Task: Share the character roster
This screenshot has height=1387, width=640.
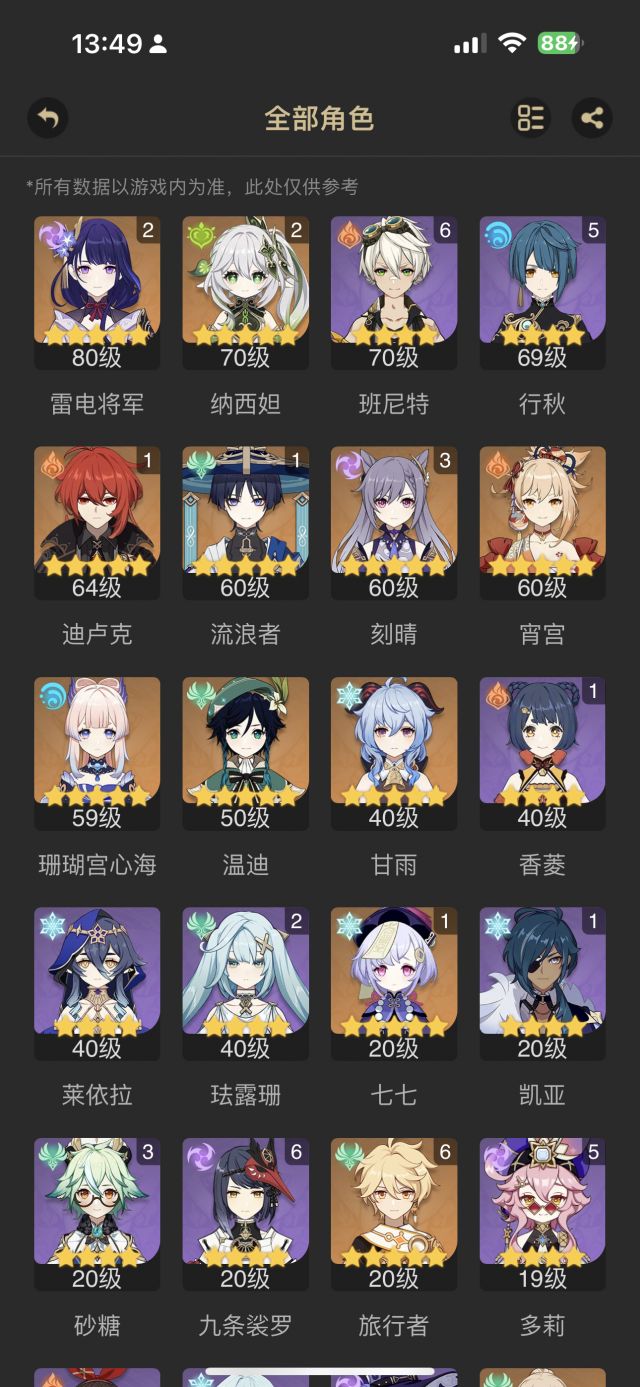Action: pos(592,118)
